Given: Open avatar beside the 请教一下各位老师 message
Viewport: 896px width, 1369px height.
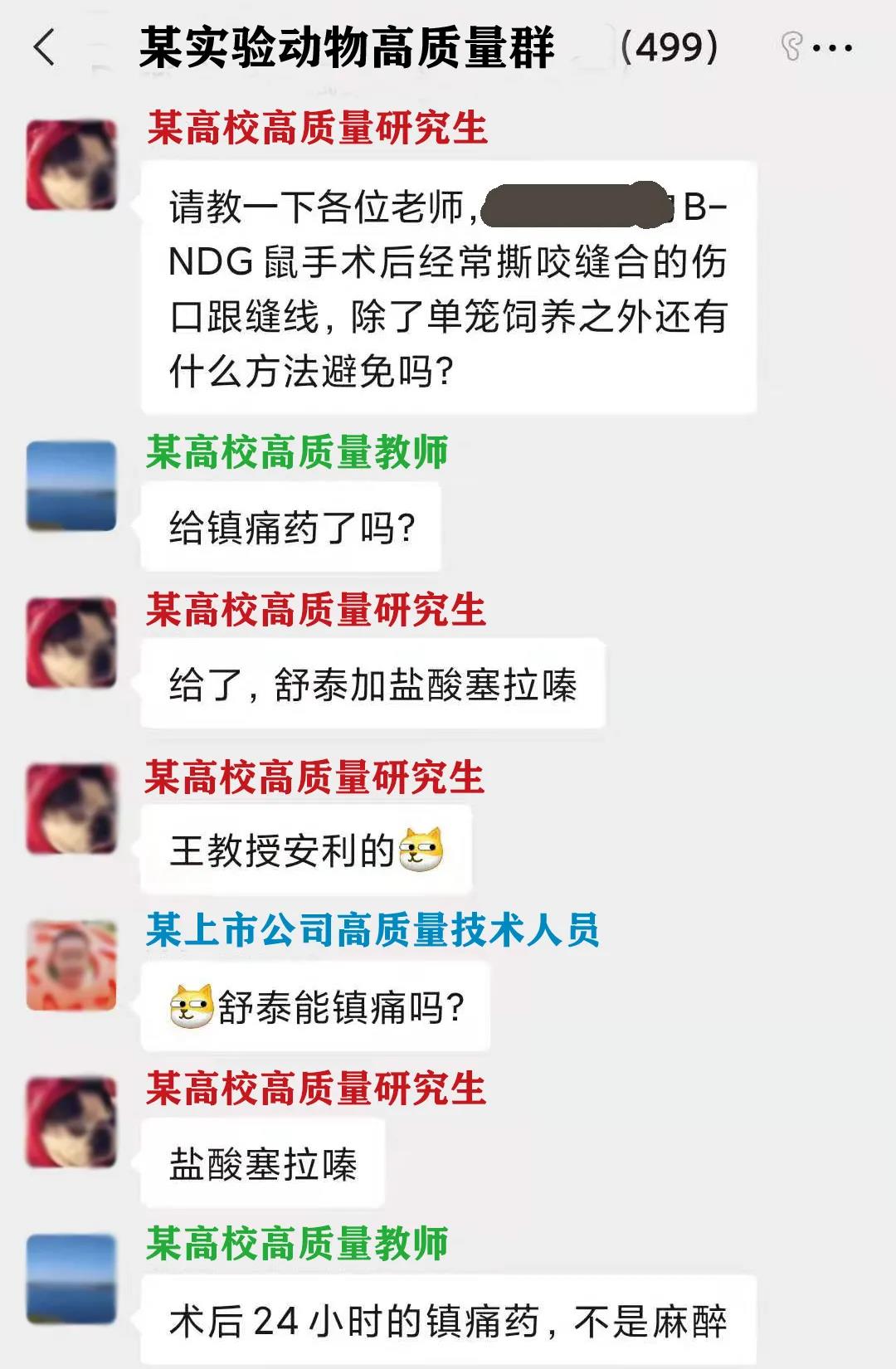Looking at the screenshot, I should (x=71, y=164).
